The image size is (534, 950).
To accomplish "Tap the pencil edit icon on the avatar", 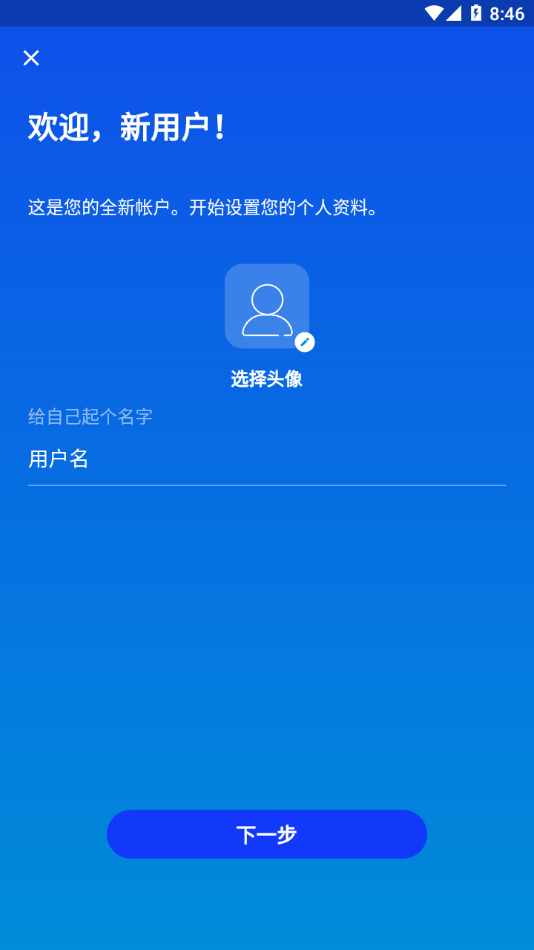I will (304, 342).
